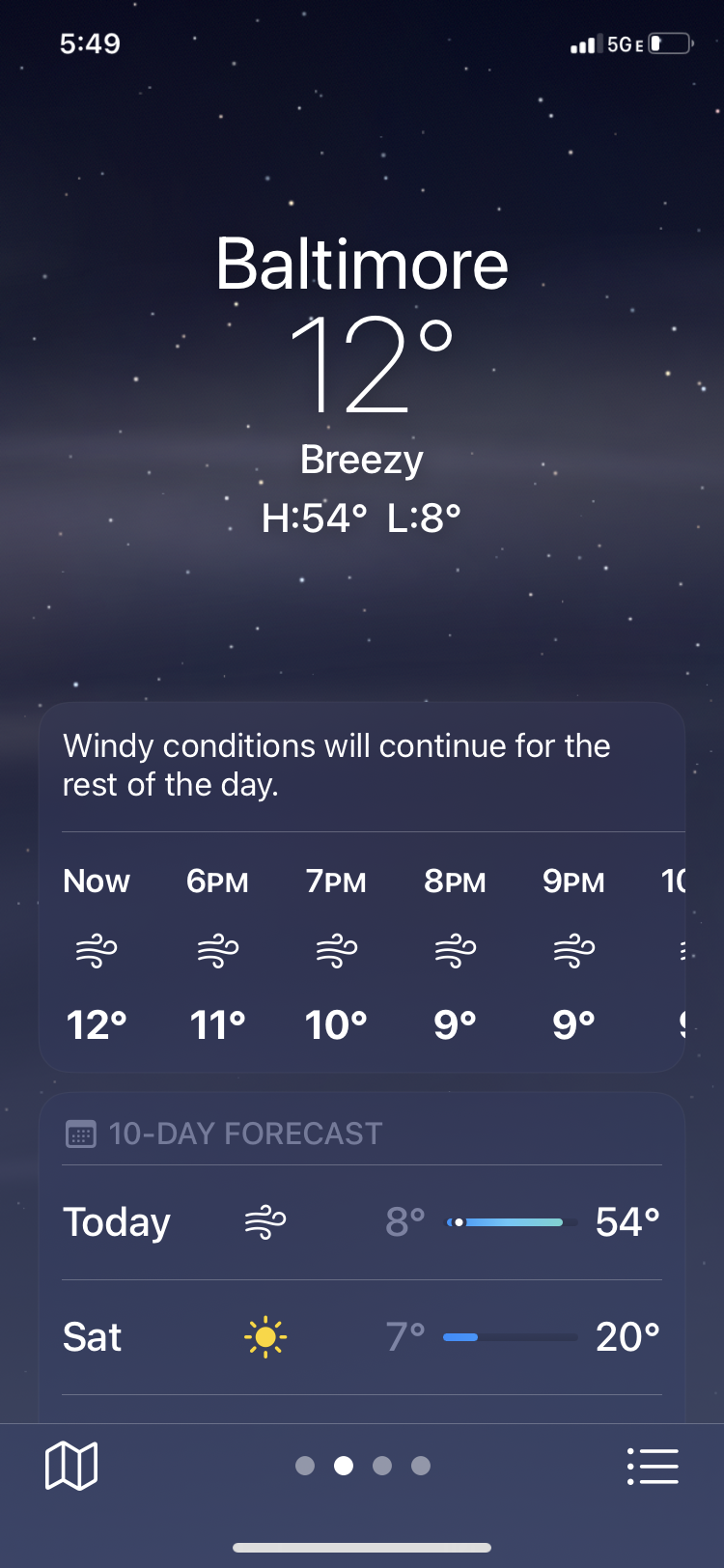Tap the location page indicator dots
Screen dimensions: 724x1568
(362, 1466)
